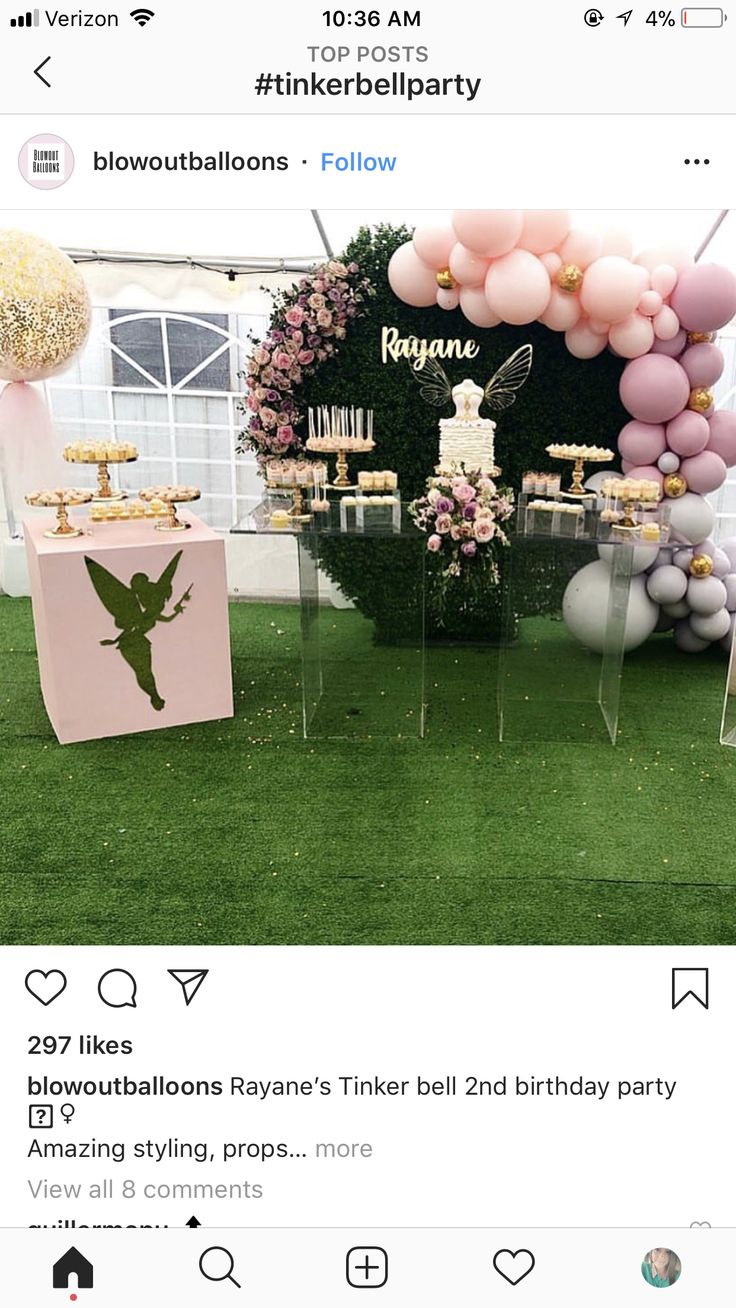Create a new post

pyautogui.click(x=367, y=1268)
